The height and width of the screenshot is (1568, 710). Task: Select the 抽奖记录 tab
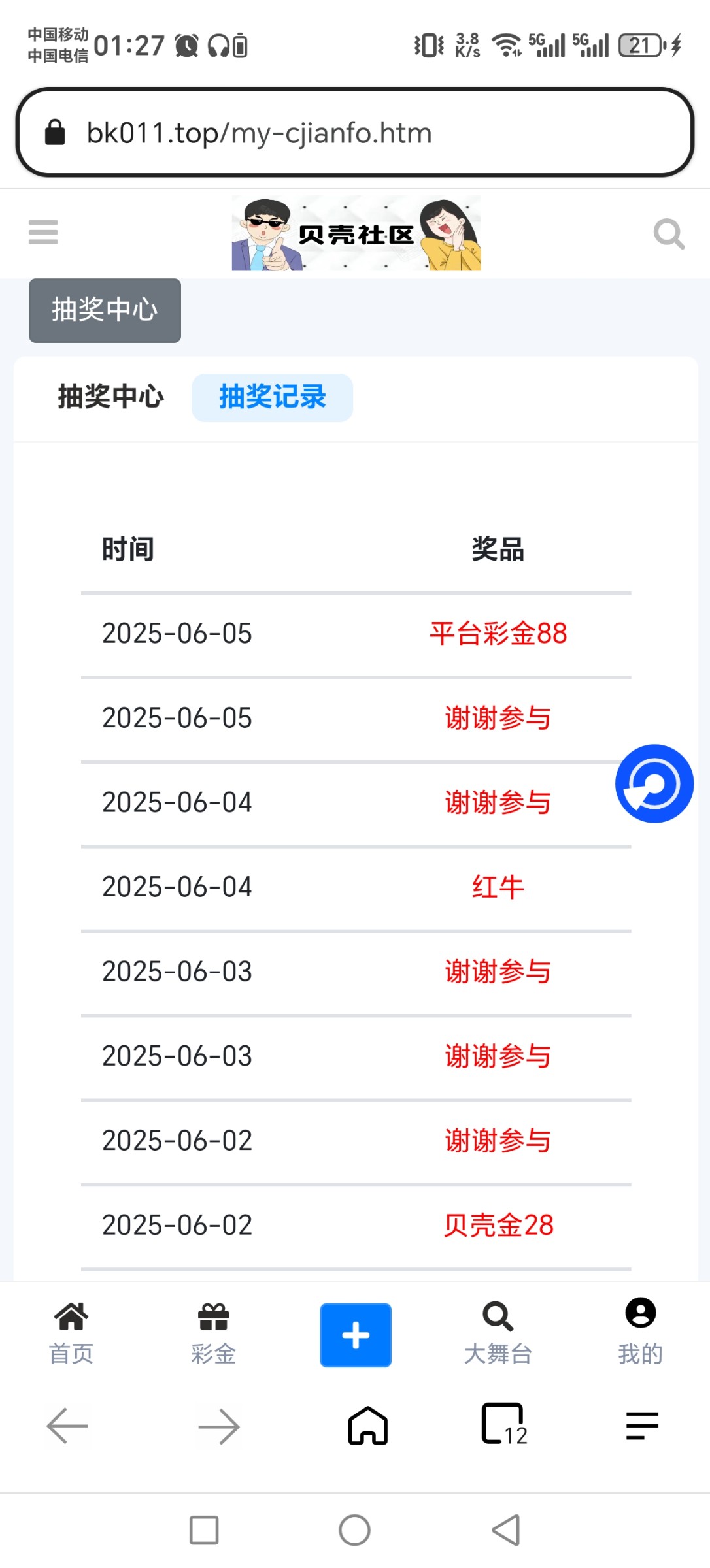click(272, 397)
